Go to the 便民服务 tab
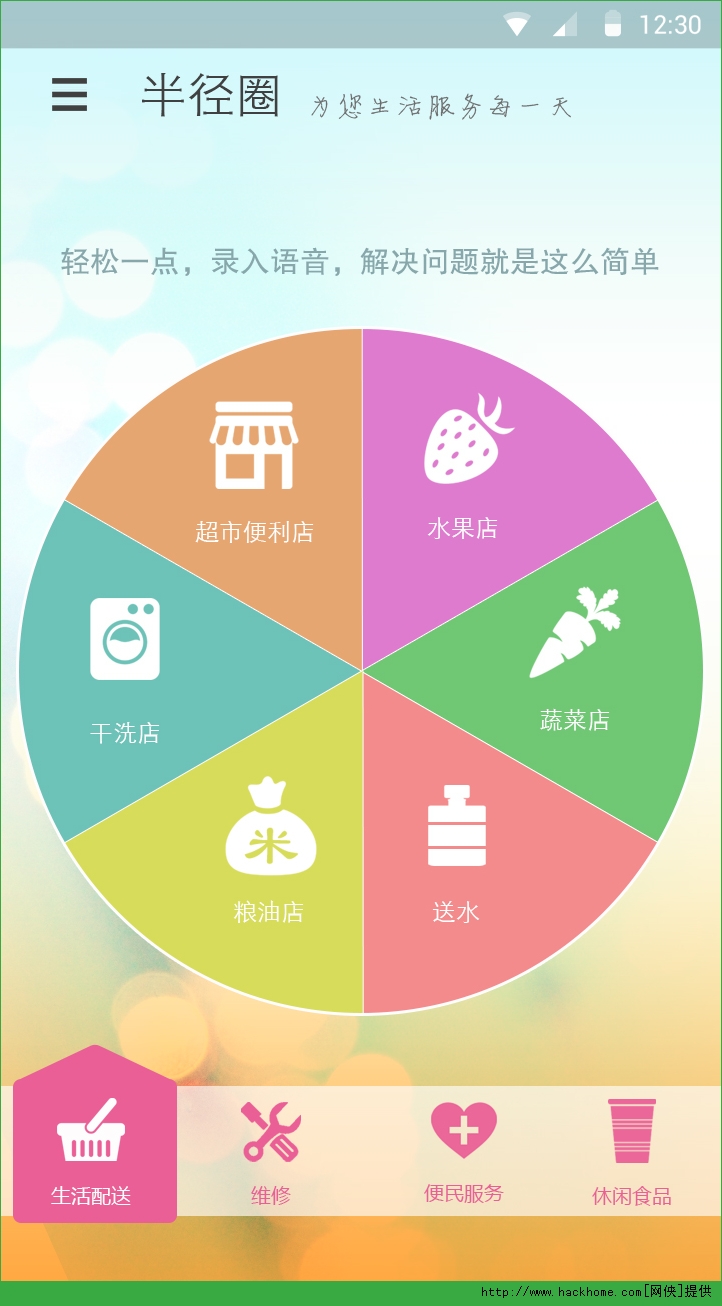Screen dimensions: 722x1306 pyautogui.click(x=463, y=1150)
